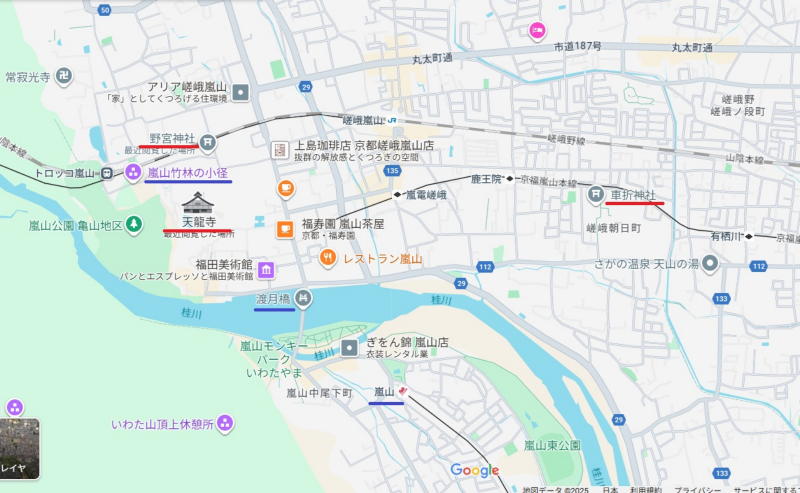This screenshot has width=800, height=493.
Task: Select 福寿園 嵐山茶屋 cafe marker
Action: [x=285, y=229]
